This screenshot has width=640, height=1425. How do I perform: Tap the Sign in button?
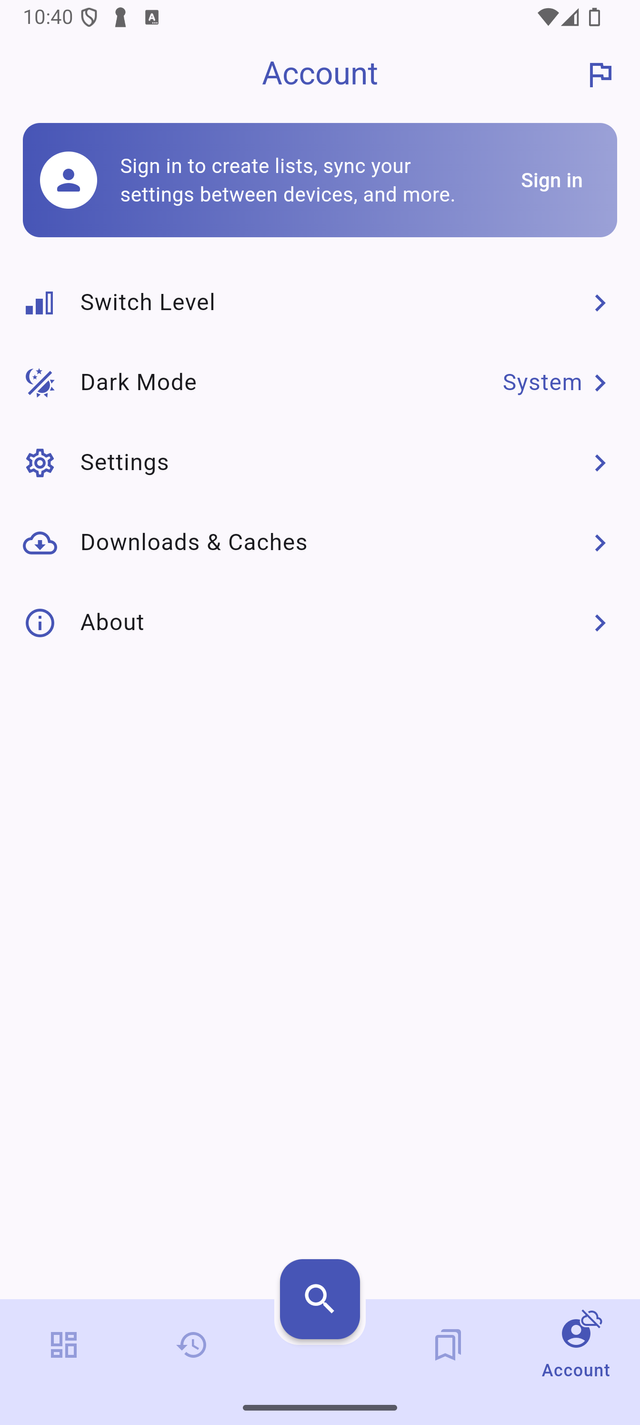pyautogui.click(x=551, y=180)
